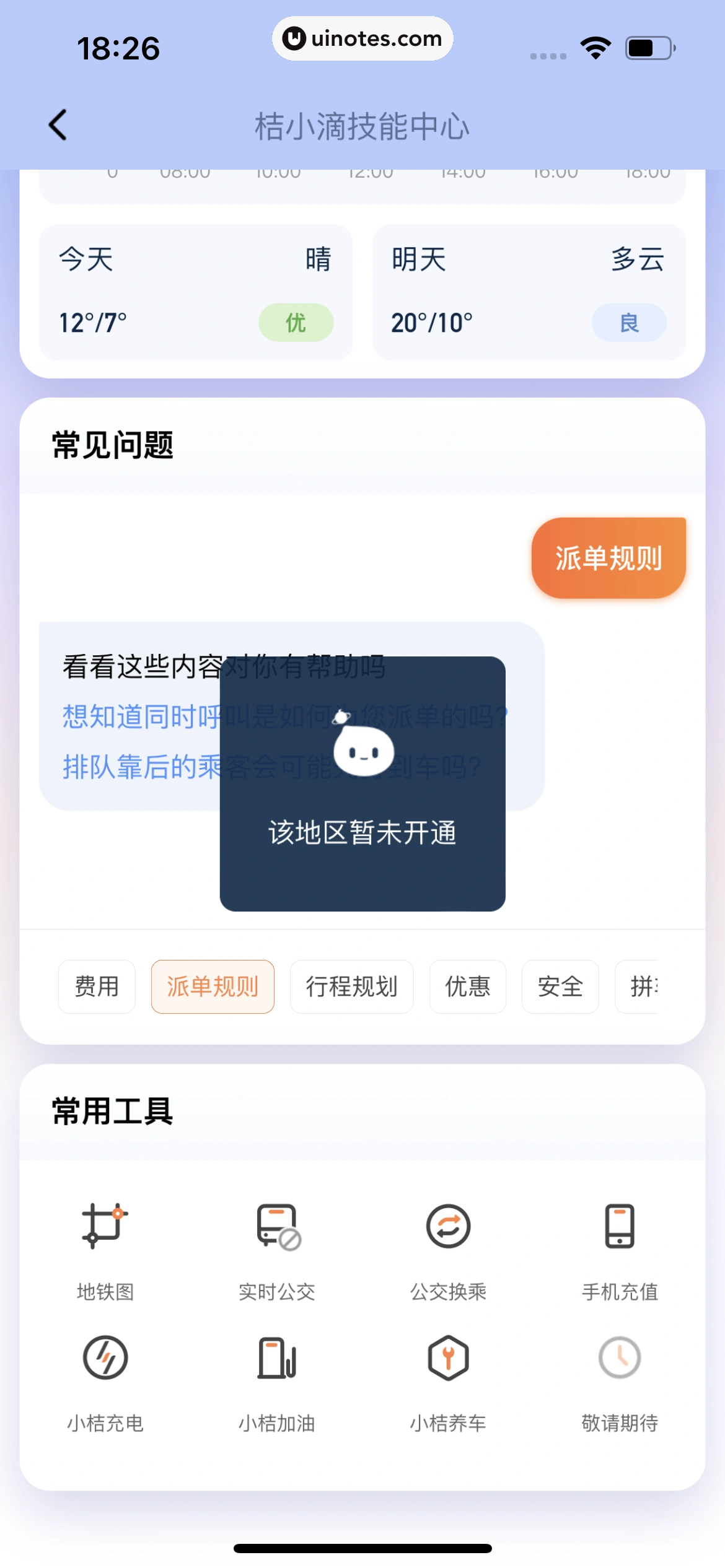725x1568 pixels.
Task: Toggle the 安全 safety category chip
Action: pyautogui.click(x=560, y=987)
